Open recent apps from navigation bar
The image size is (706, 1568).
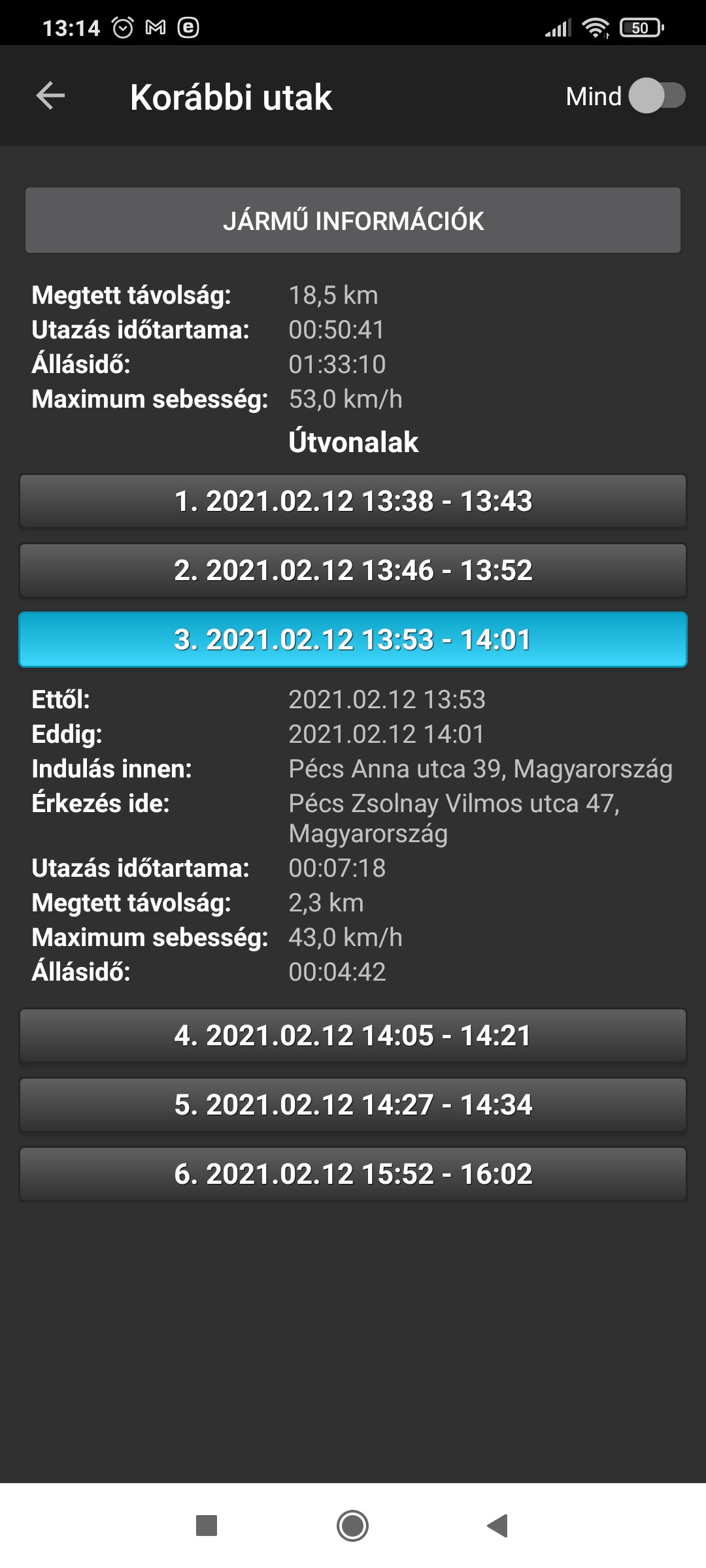point(207,1526)
